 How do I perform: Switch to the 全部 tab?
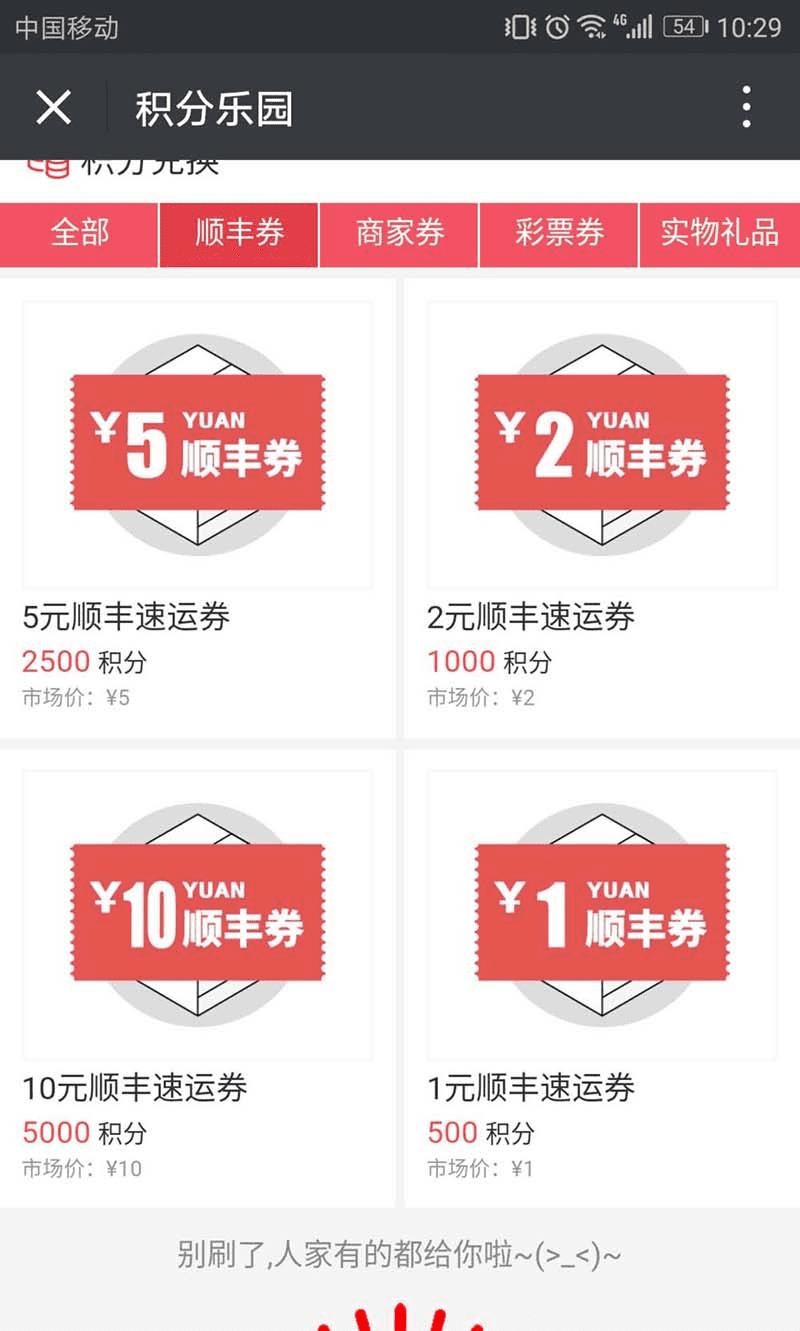click(80, 234)
